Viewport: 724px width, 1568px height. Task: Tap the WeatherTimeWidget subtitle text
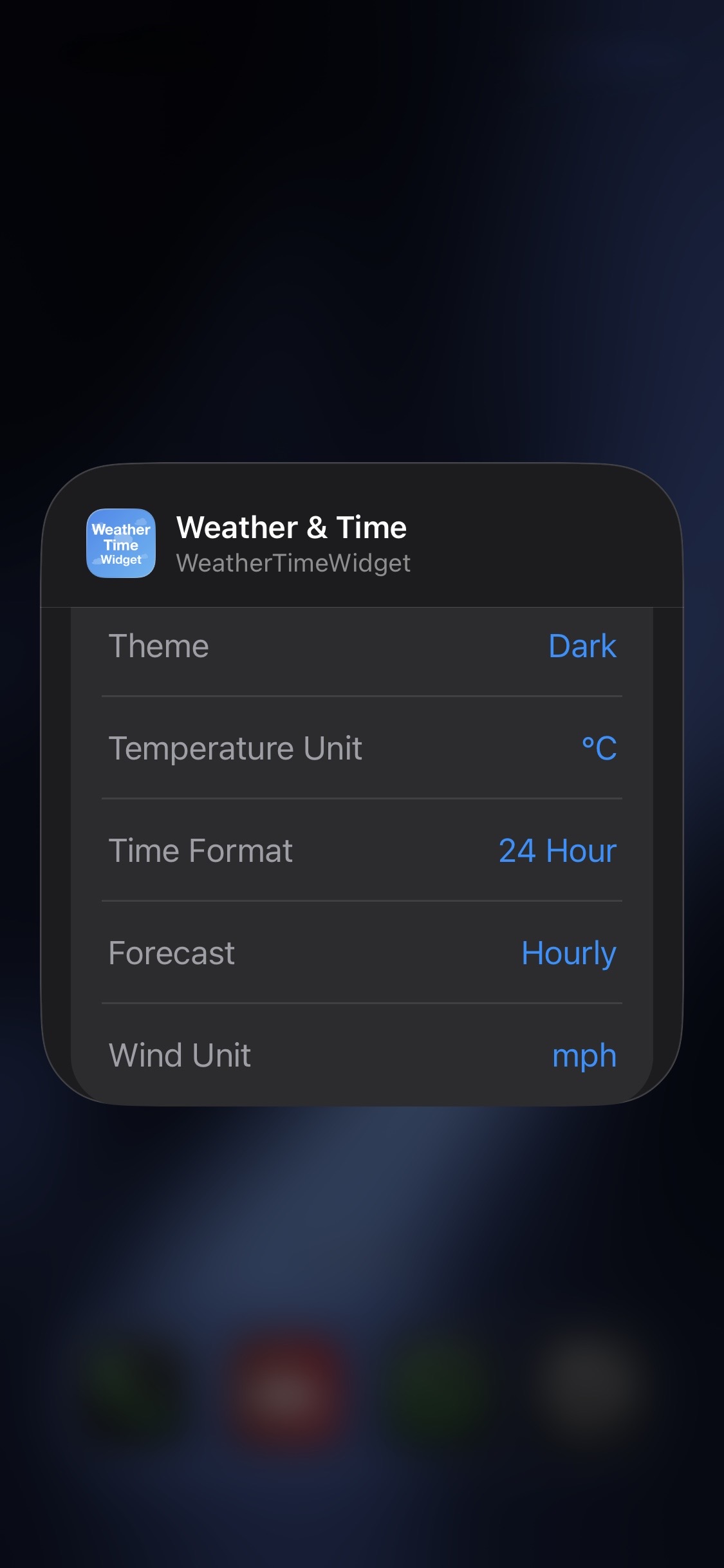pos(294,563)
